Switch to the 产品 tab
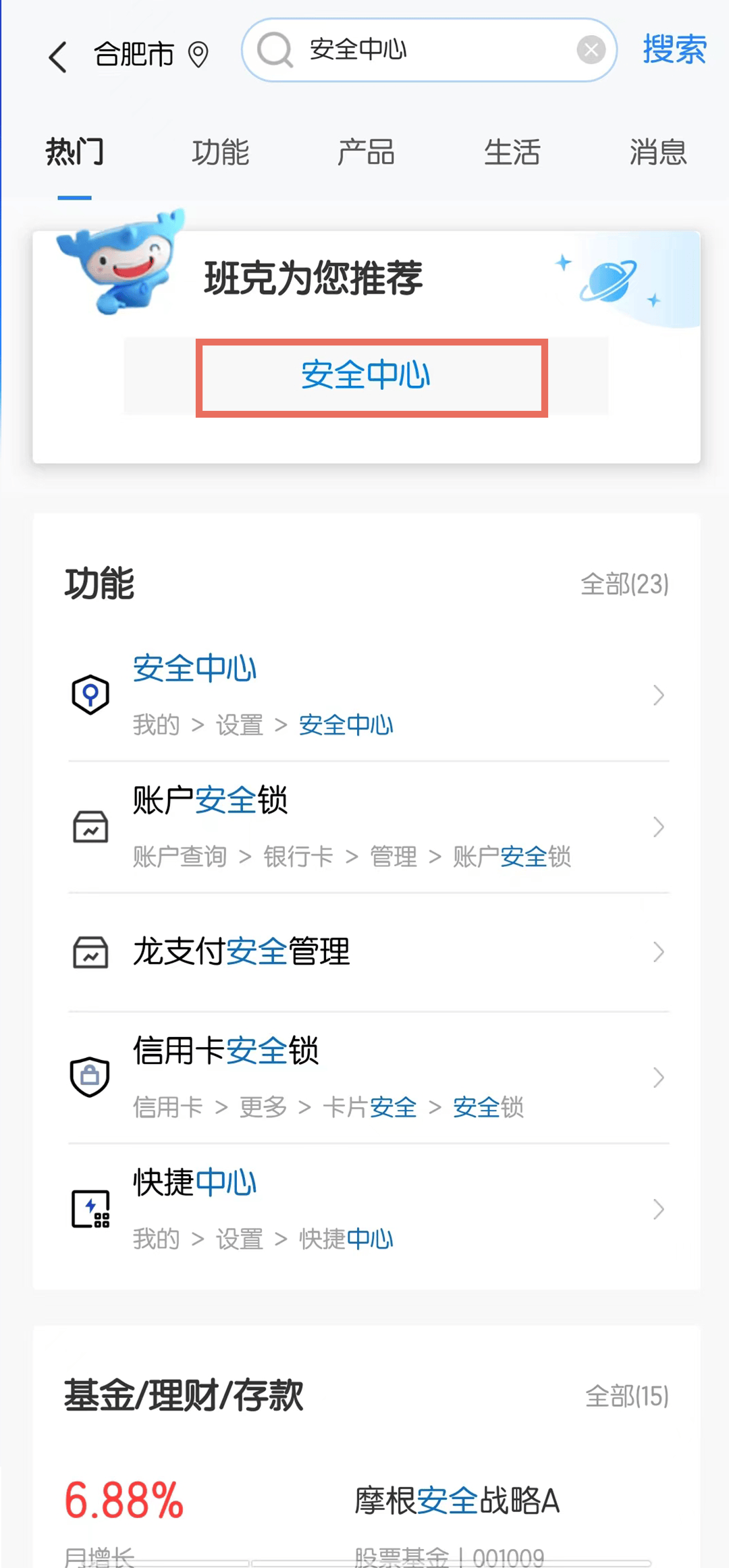Image resolution: width=729 pixels, height=1568 pixels. pyautogui.click(x=367, y=152)
